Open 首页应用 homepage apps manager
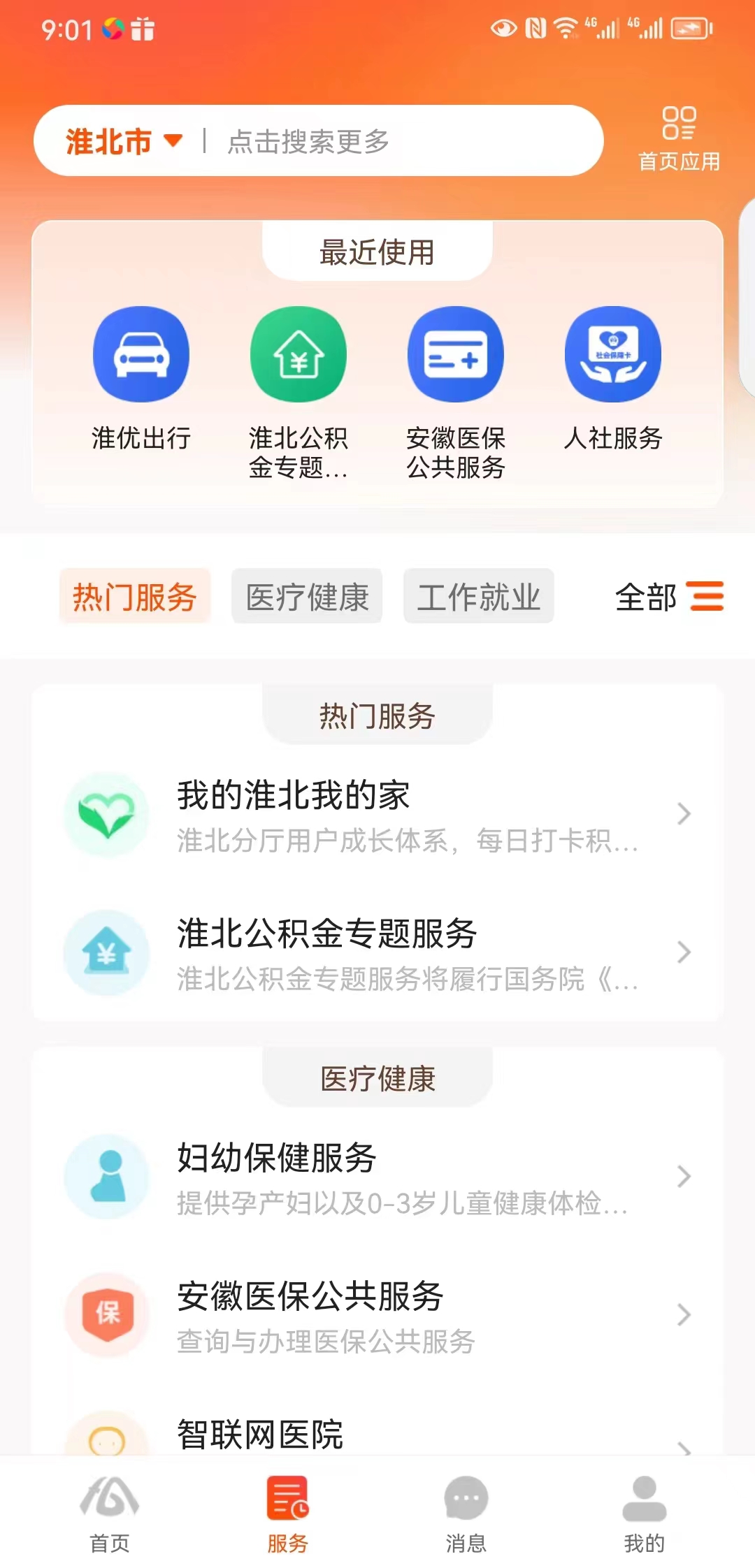Image resolution: width=755 pixels, height=1568 pixels. [679, 139]
